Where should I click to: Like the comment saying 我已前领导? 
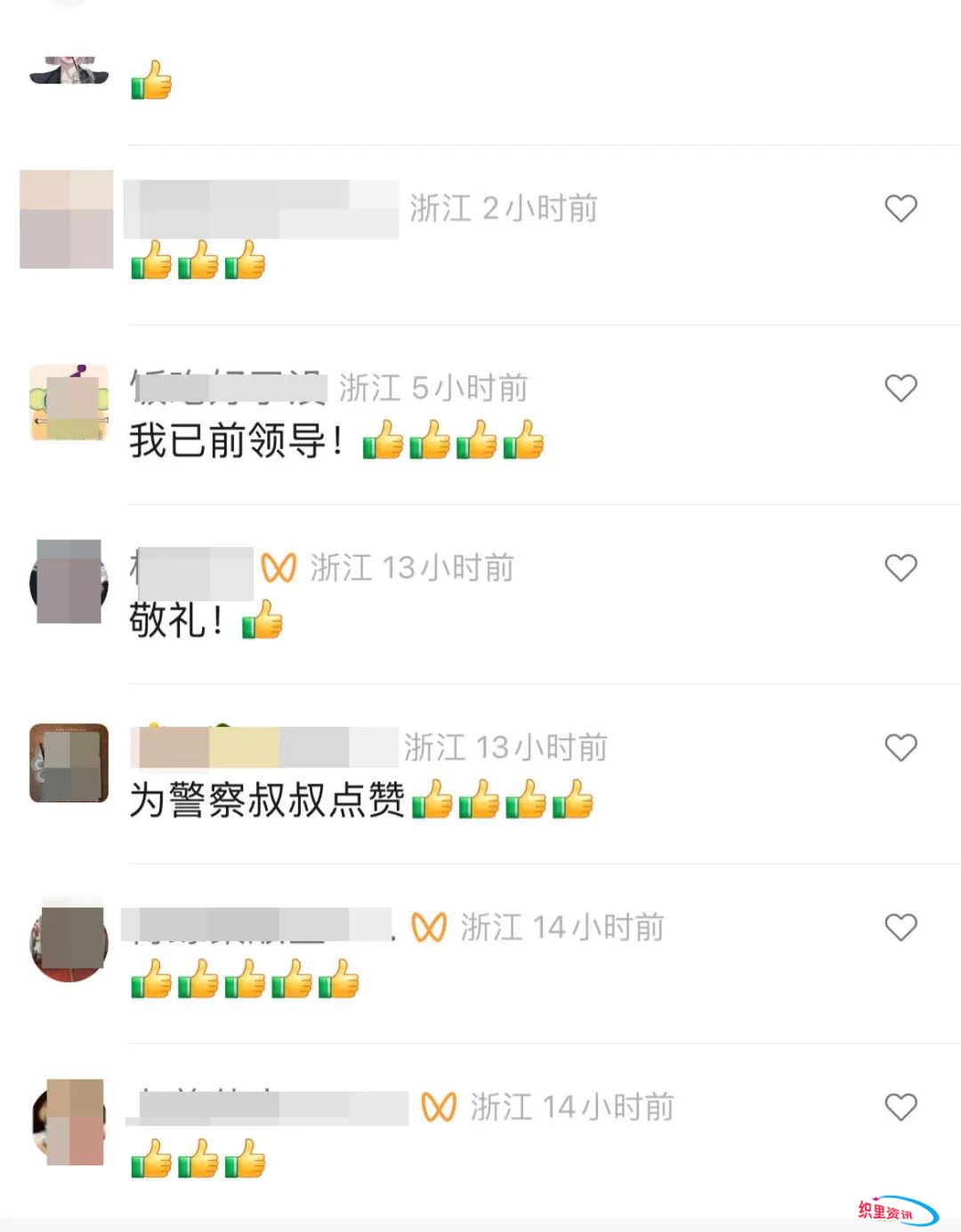coord(900,388)
